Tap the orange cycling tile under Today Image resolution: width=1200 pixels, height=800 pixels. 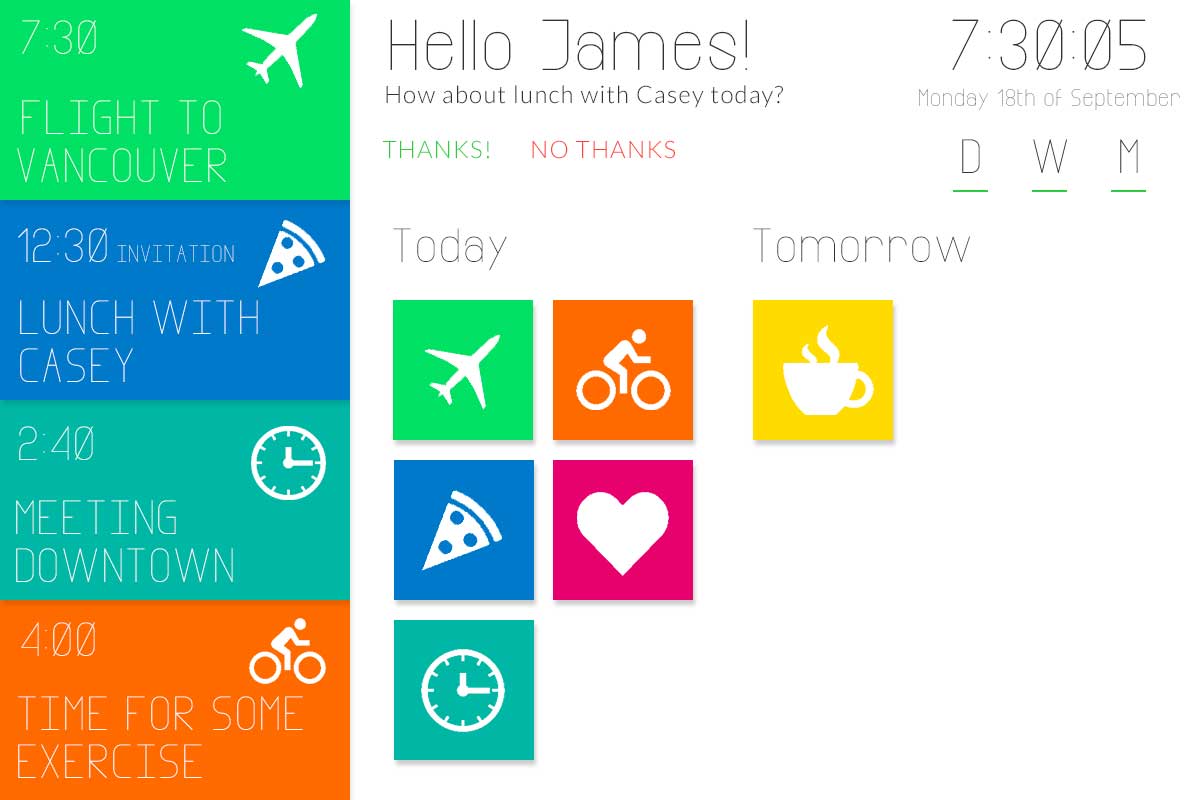tap(623, 370)
